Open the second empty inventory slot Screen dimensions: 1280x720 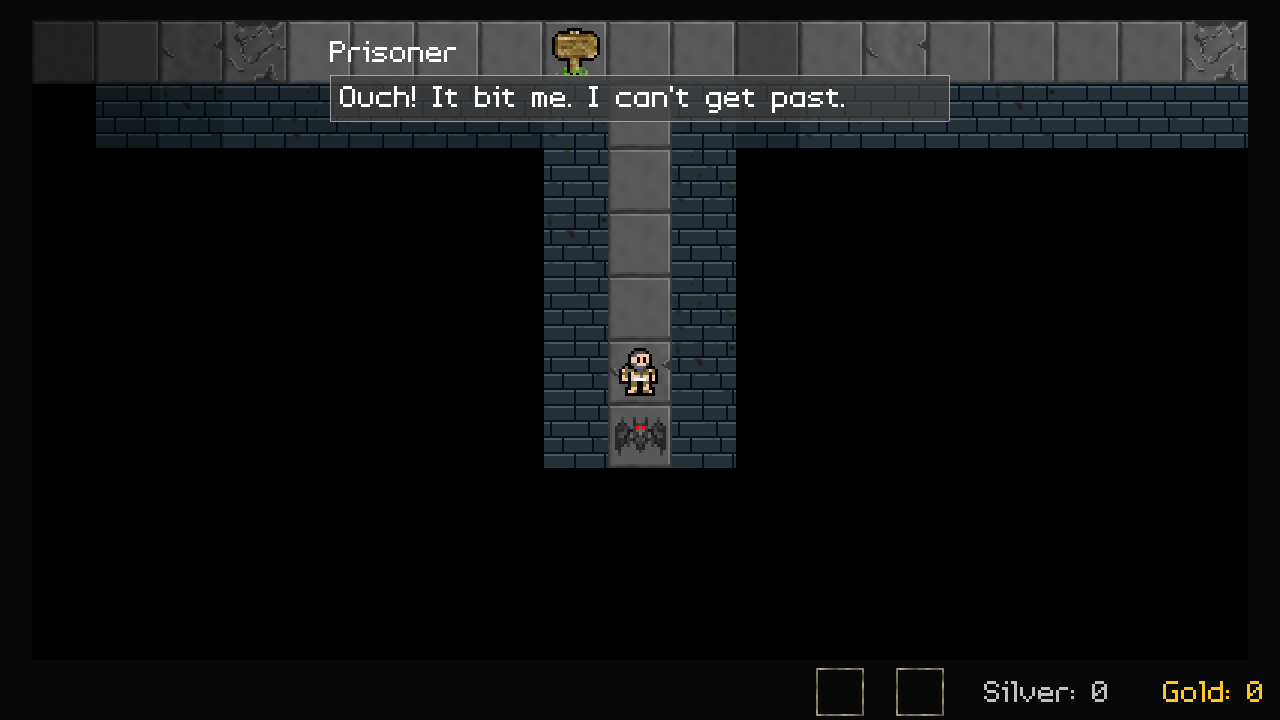920,692
